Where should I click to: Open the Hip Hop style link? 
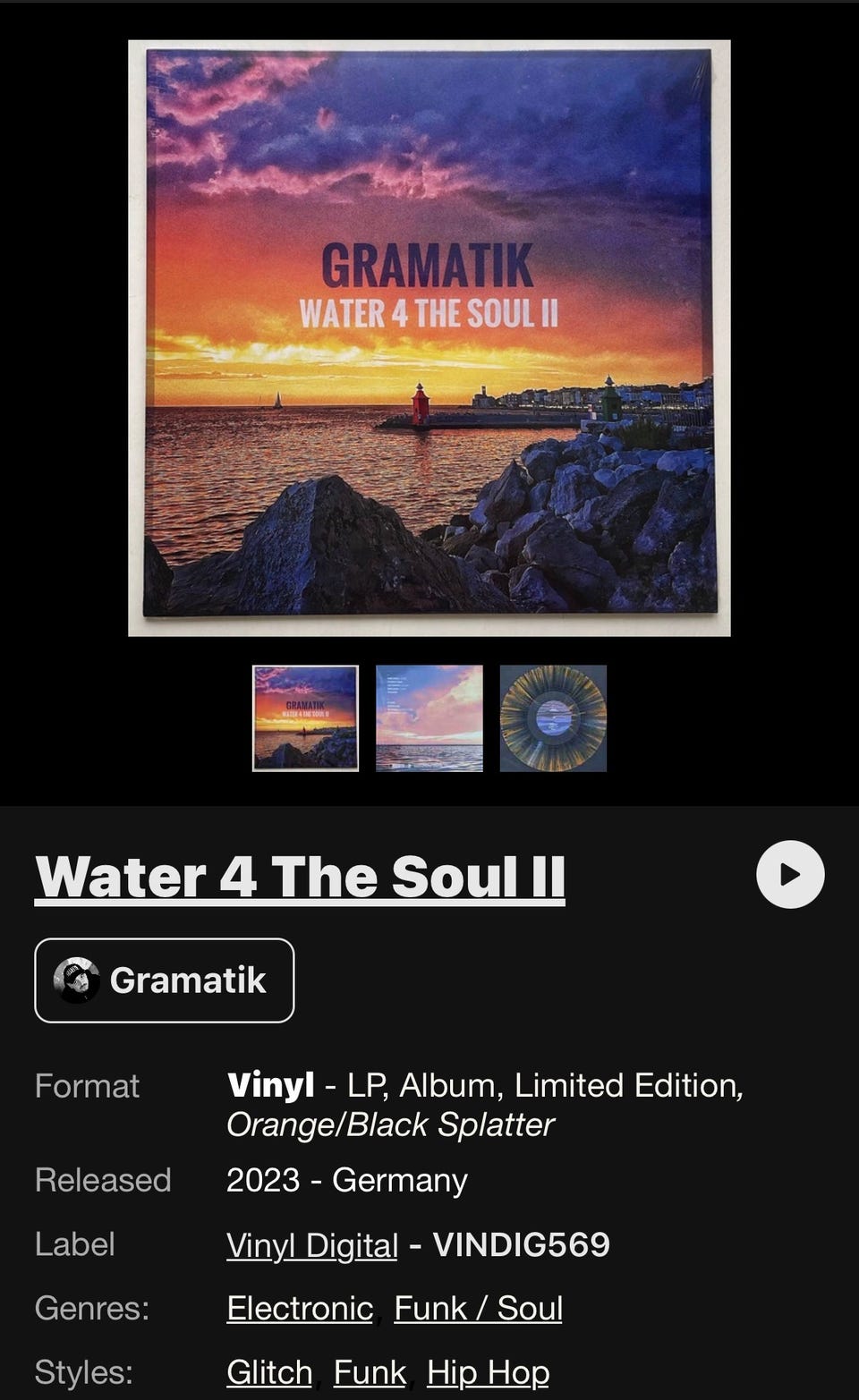[x=488, y=1371]
